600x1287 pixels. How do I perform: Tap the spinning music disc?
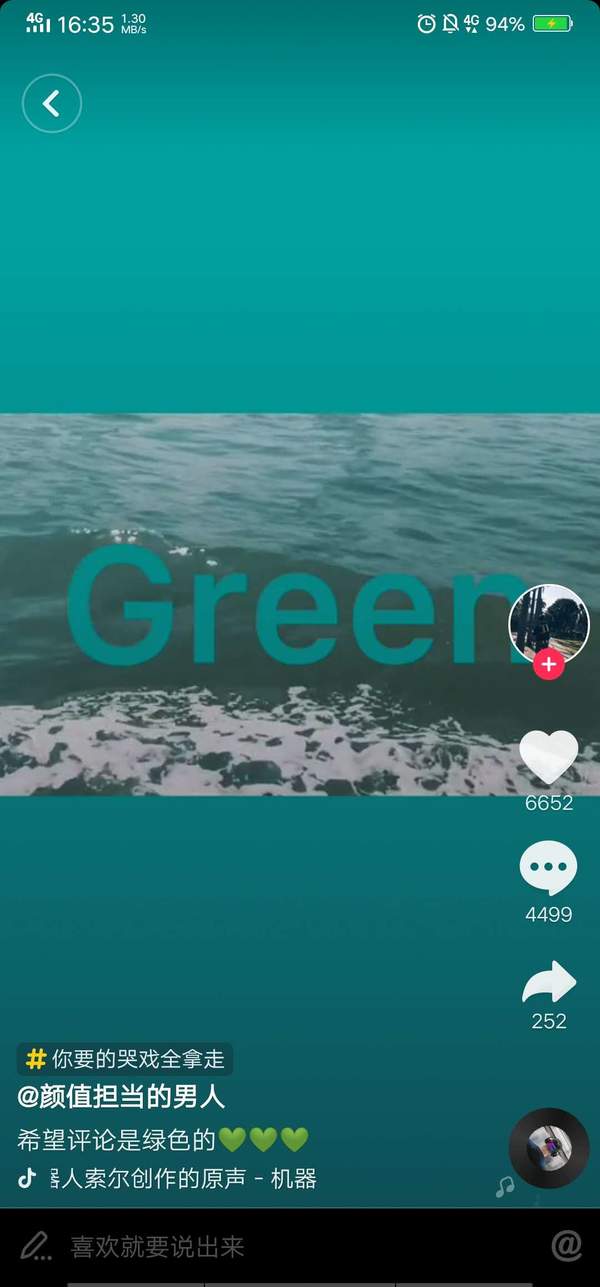pos(549,1148)
